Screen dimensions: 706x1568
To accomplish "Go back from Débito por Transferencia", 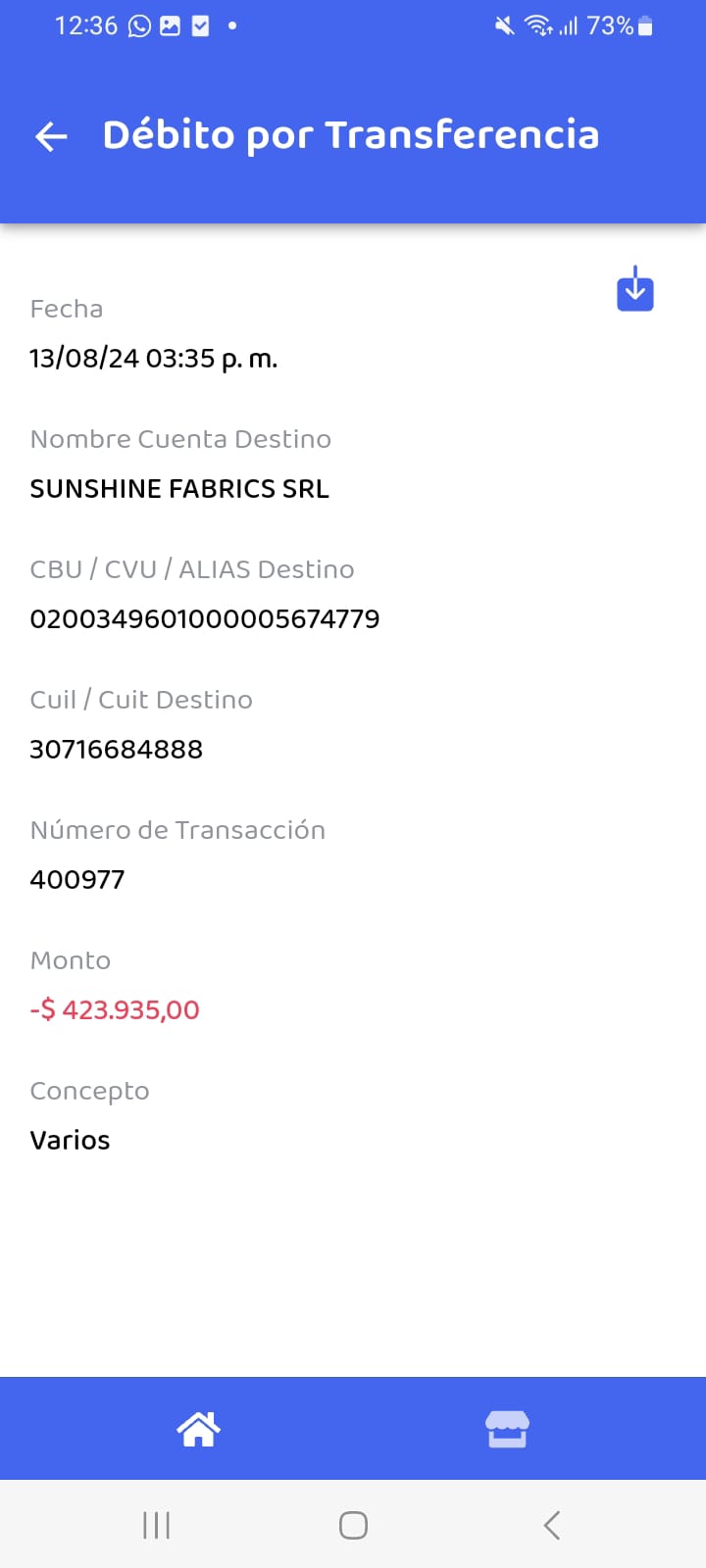I will (x=51, y=136).
